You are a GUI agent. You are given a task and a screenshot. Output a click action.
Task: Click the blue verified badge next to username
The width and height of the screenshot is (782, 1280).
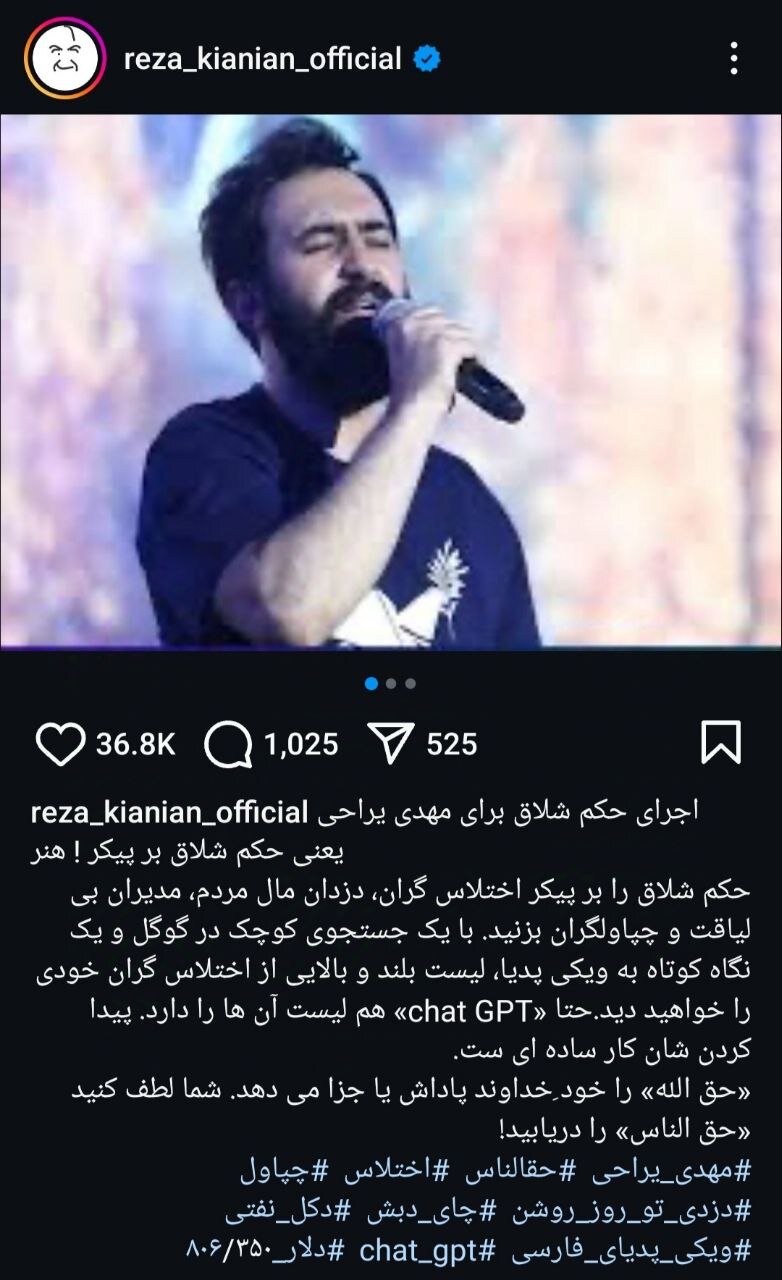click(x=427, y=59)
